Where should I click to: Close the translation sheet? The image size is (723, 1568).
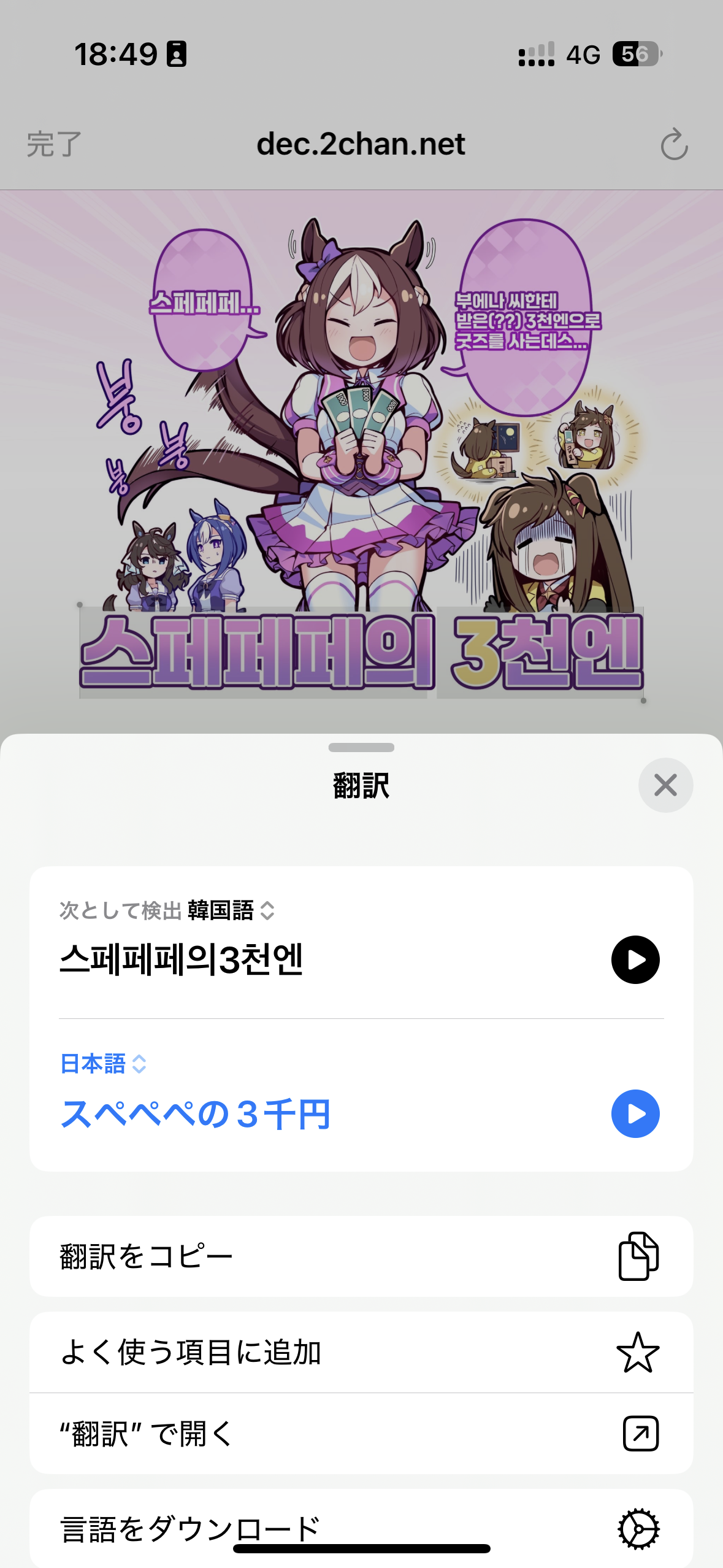pyautogui.click(x=665, y=785)
